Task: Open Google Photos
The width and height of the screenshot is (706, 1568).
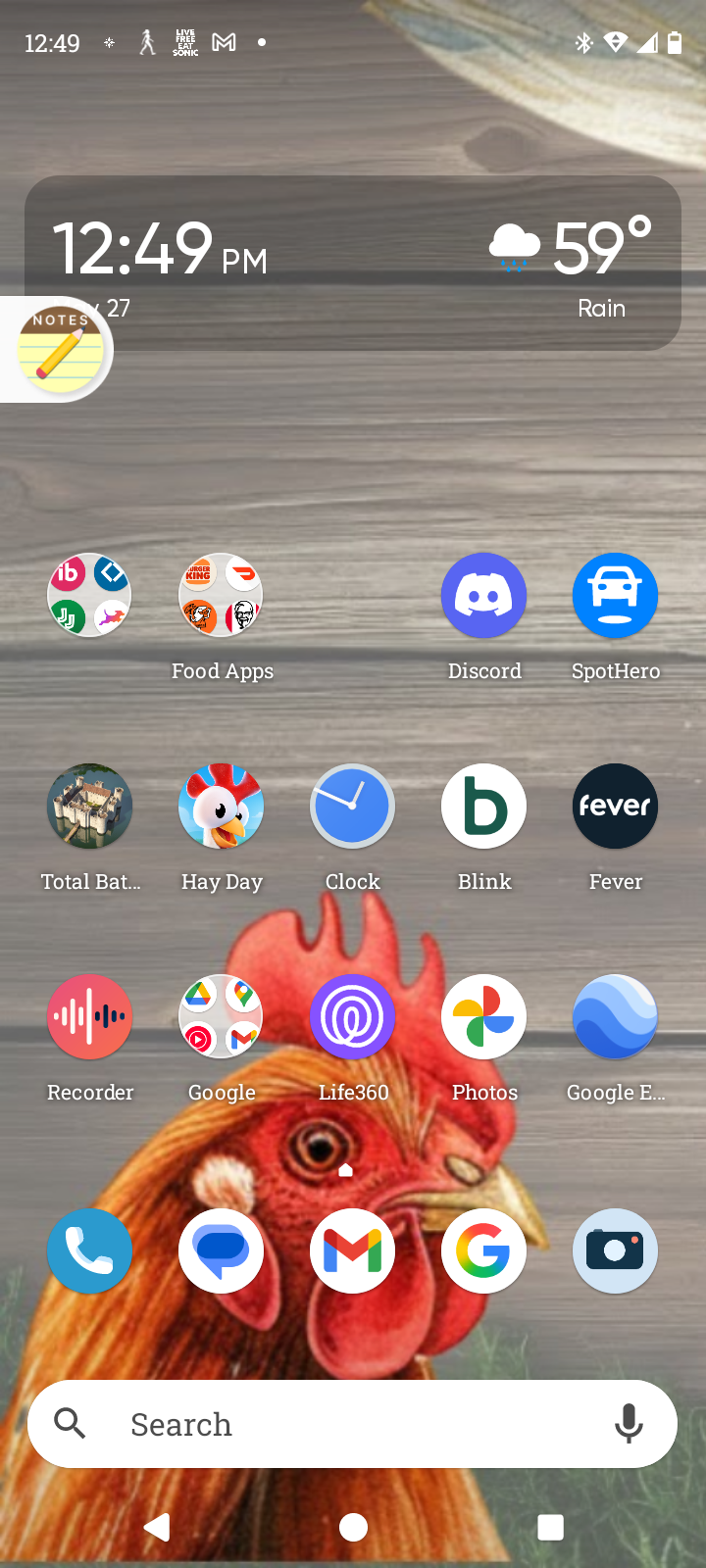Action: [483, 1017]
